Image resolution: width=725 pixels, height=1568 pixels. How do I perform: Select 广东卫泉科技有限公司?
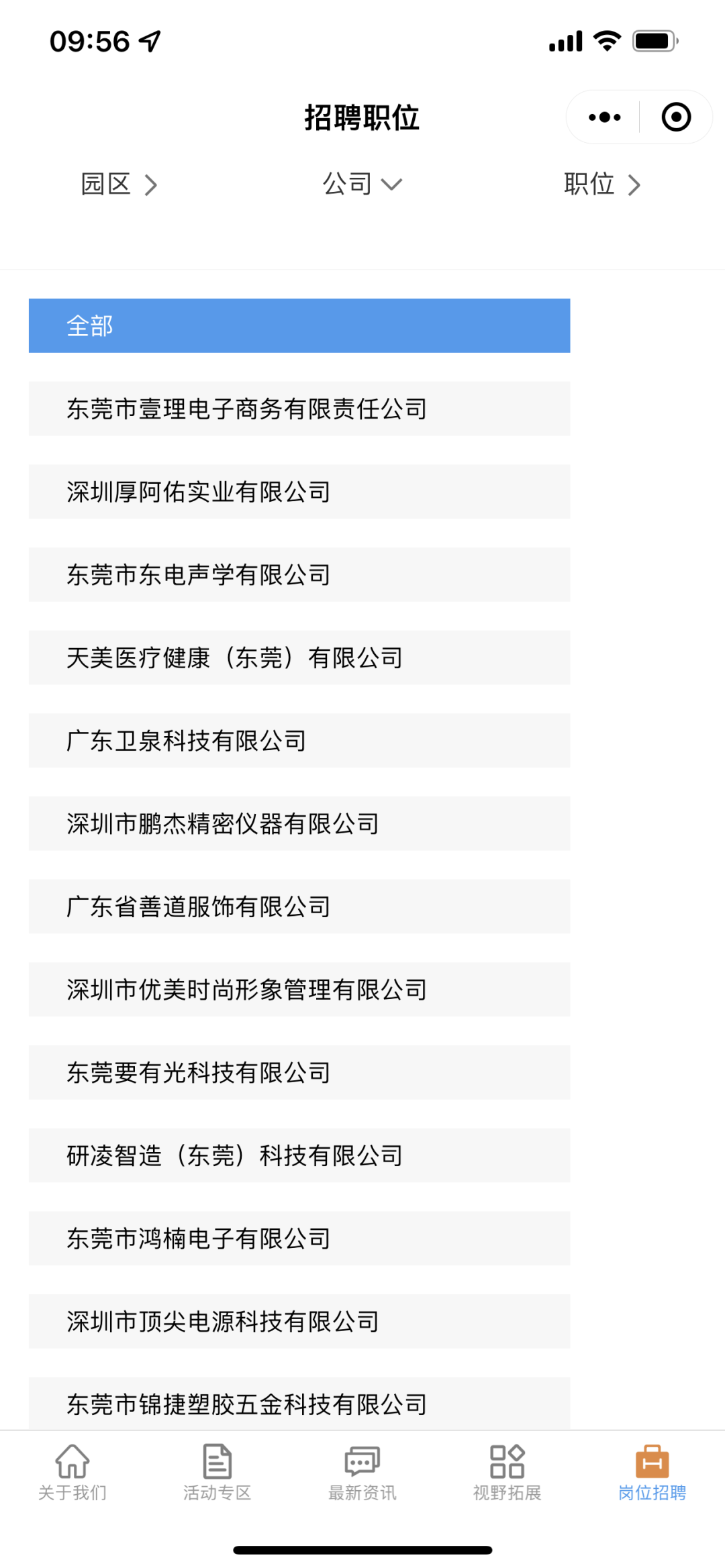[299, 741]
